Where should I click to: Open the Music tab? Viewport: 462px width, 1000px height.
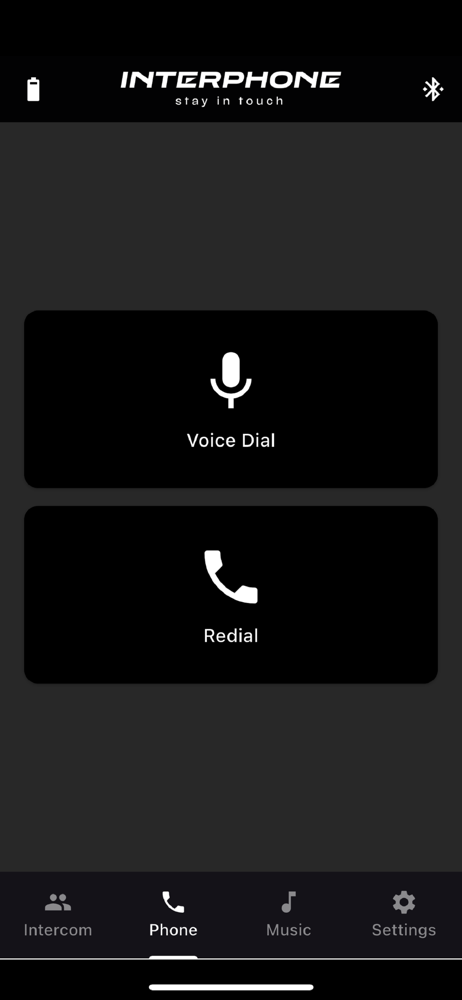pos(288,915)
